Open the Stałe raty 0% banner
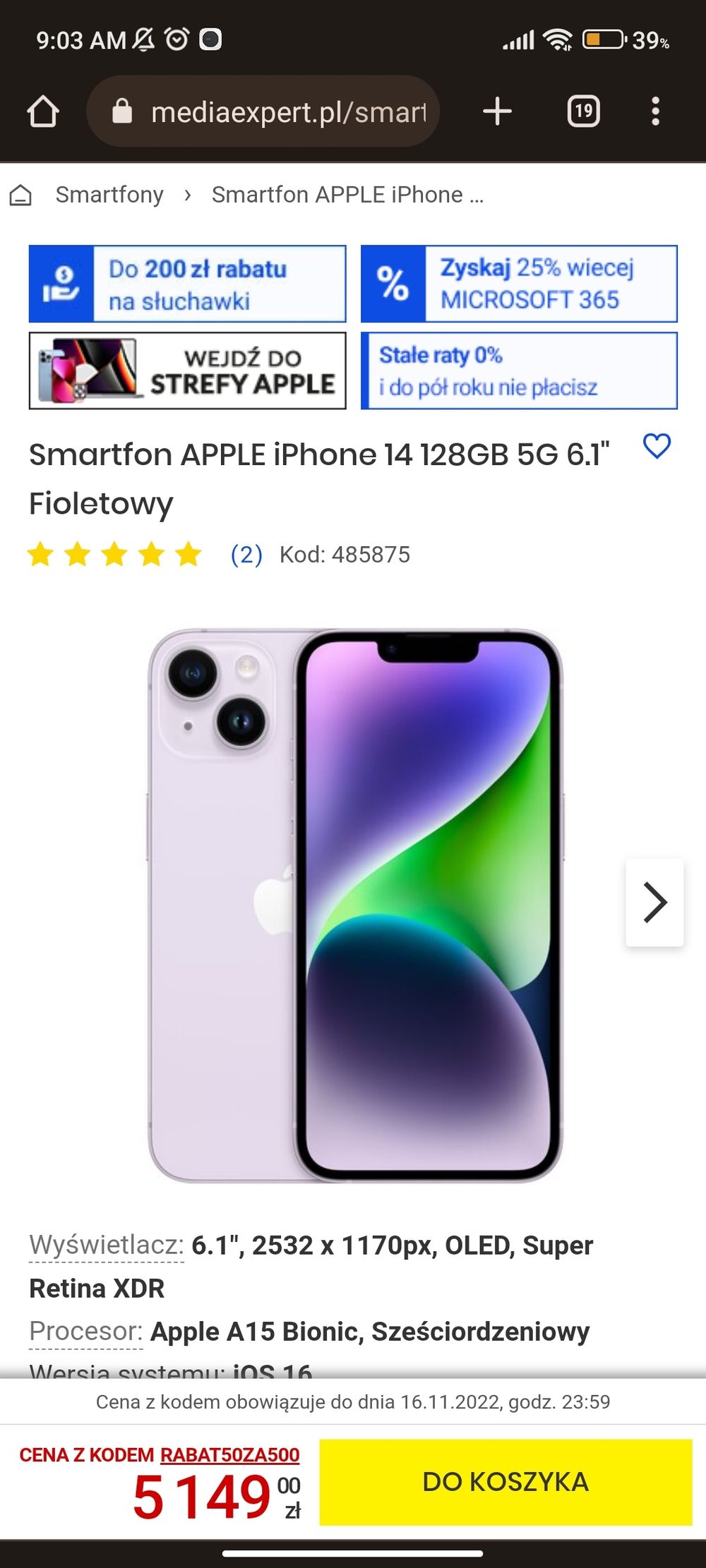Screen dimensions: 706x1568 click(x=519, y=370)
